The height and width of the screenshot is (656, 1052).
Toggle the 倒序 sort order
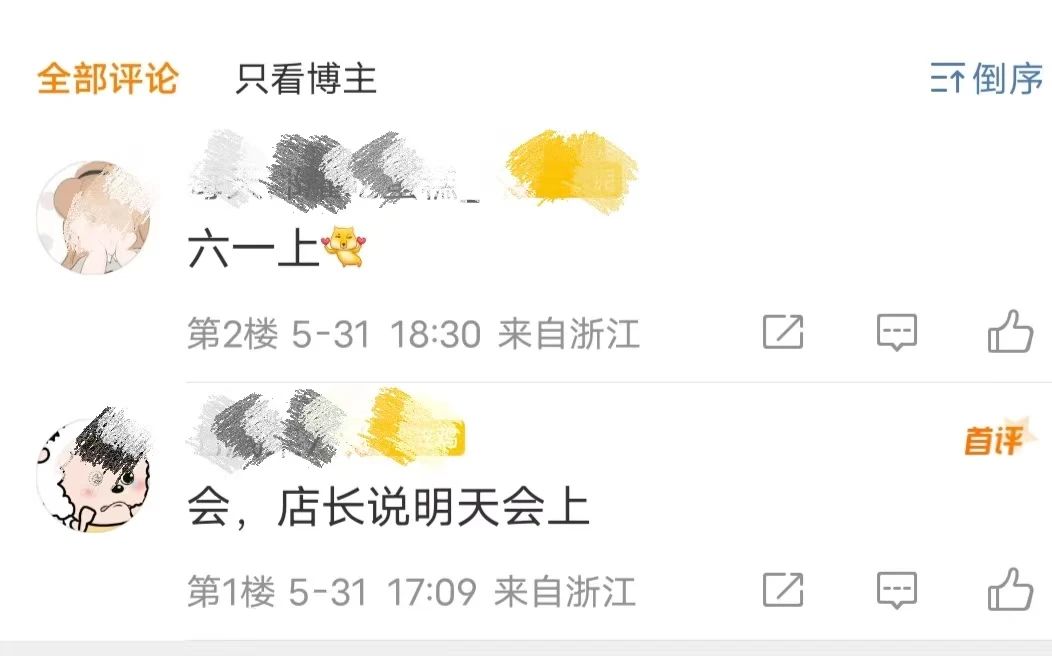[987, 78]
